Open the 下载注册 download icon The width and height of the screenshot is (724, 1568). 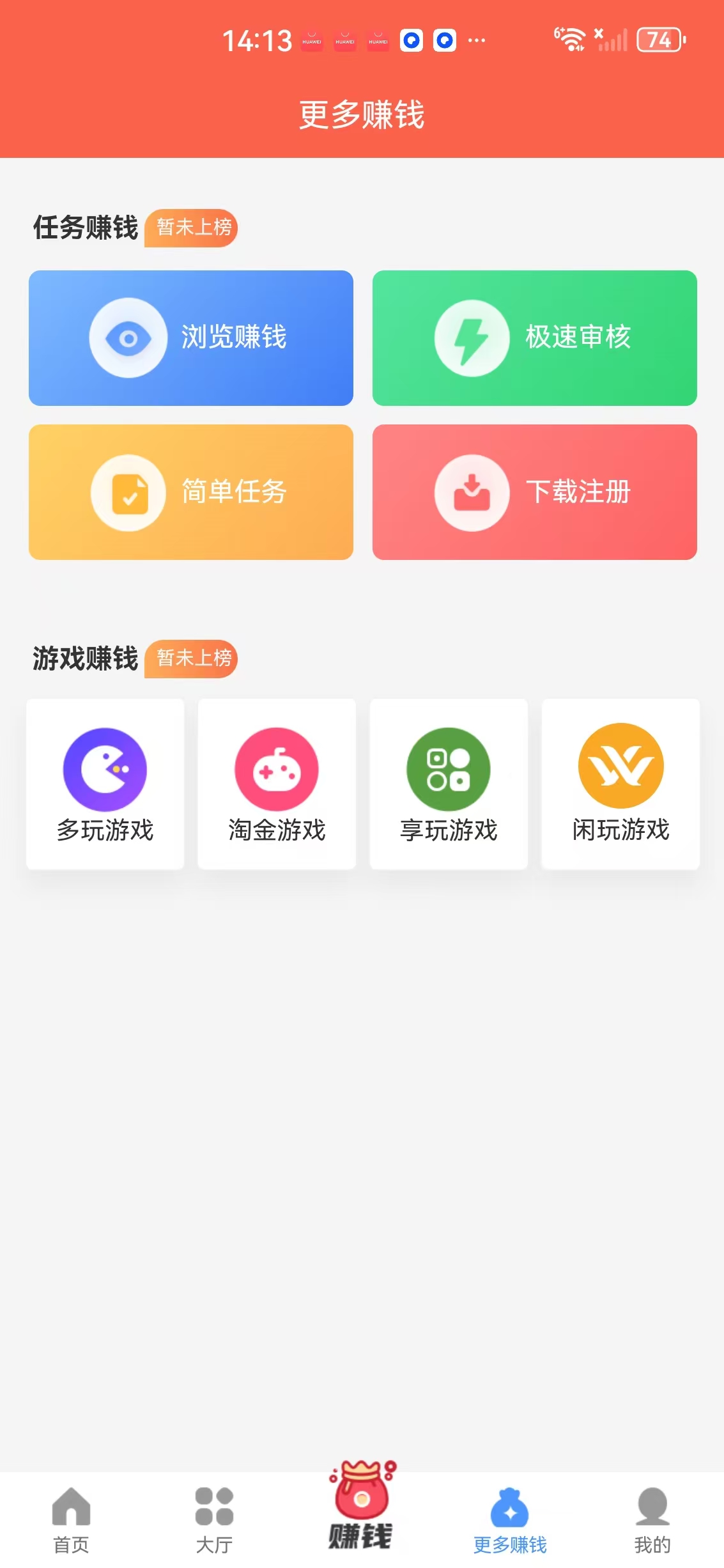[x=472, y=493]
